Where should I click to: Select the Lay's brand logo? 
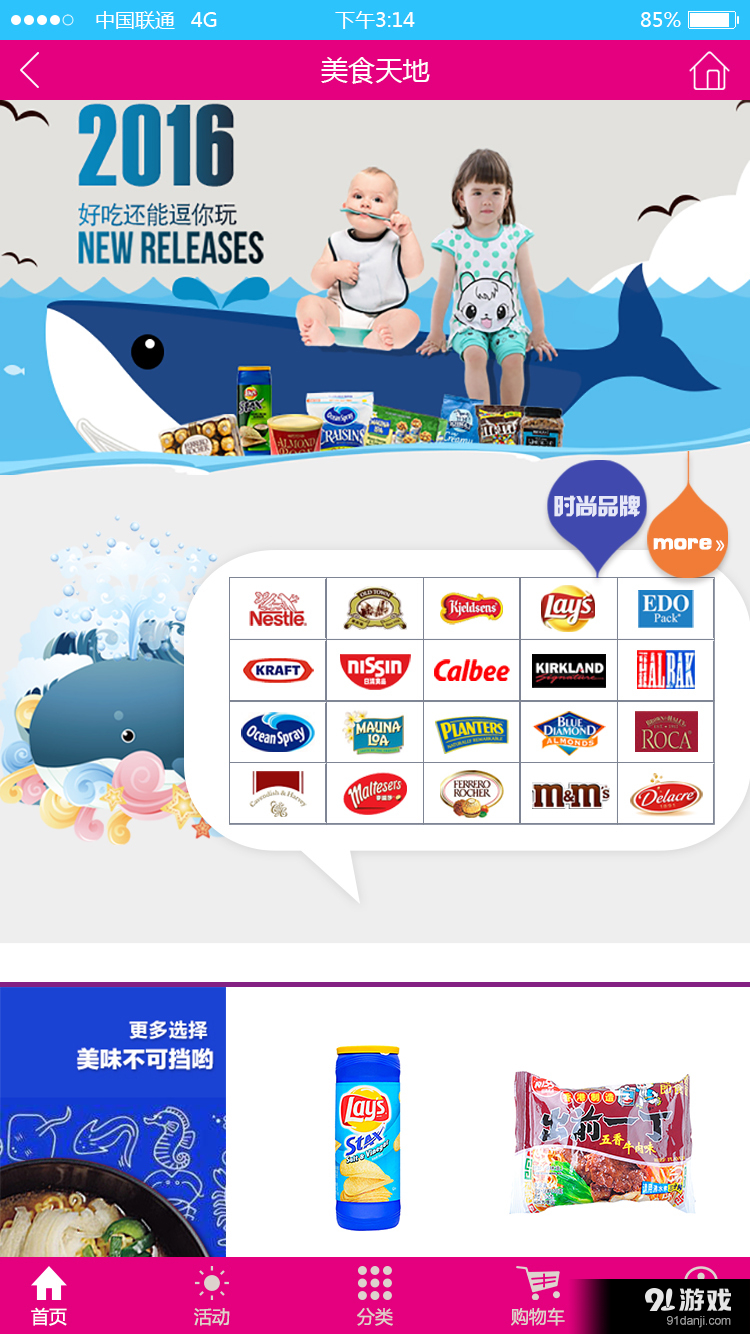coord(568,608)
